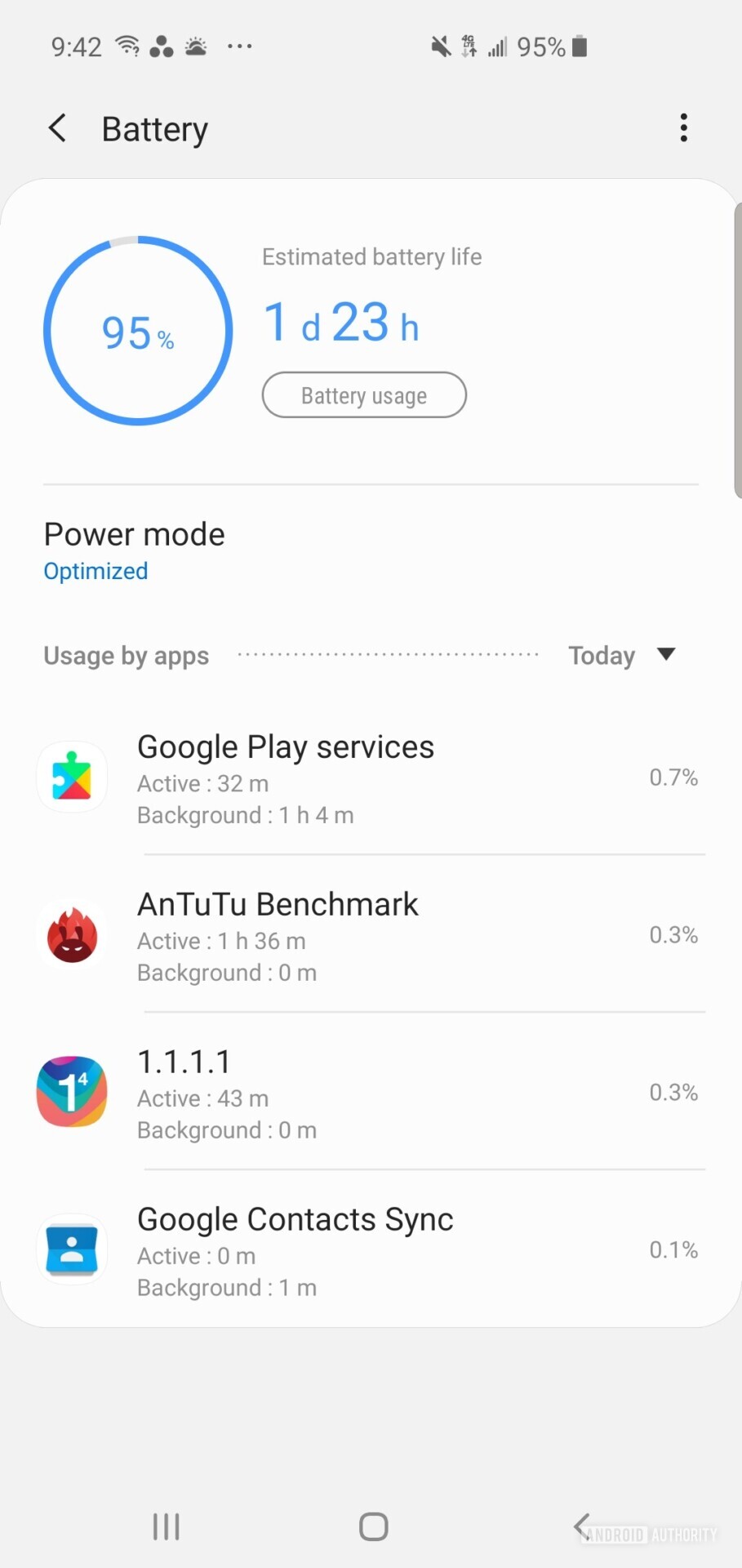Open the three-dot overflow menu
The width and height of the screenshot is (742, 1568).
pos(683,128)
